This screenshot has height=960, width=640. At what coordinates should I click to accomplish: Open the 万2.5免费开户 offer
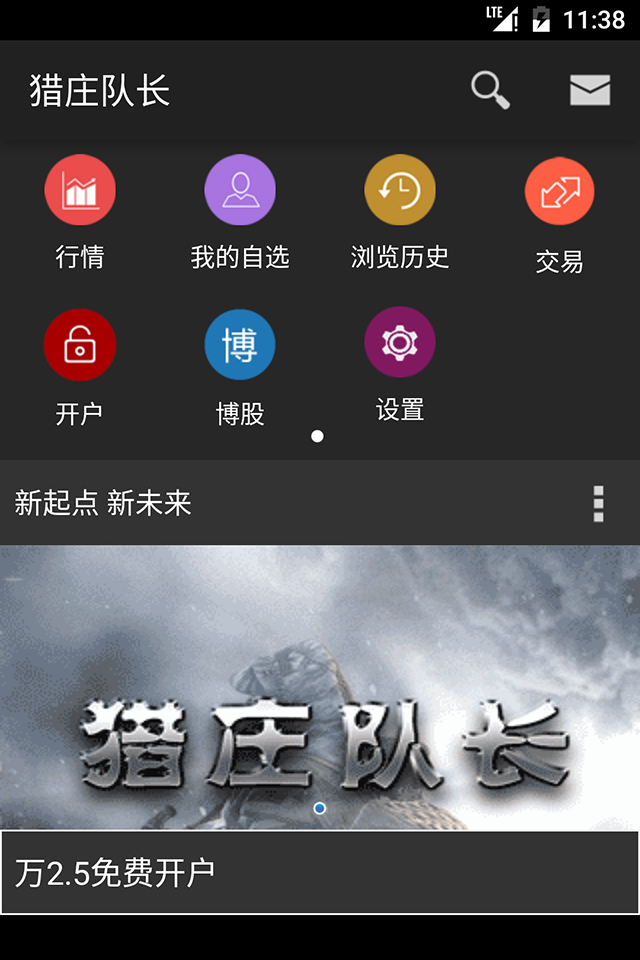(x=320, y=873)
